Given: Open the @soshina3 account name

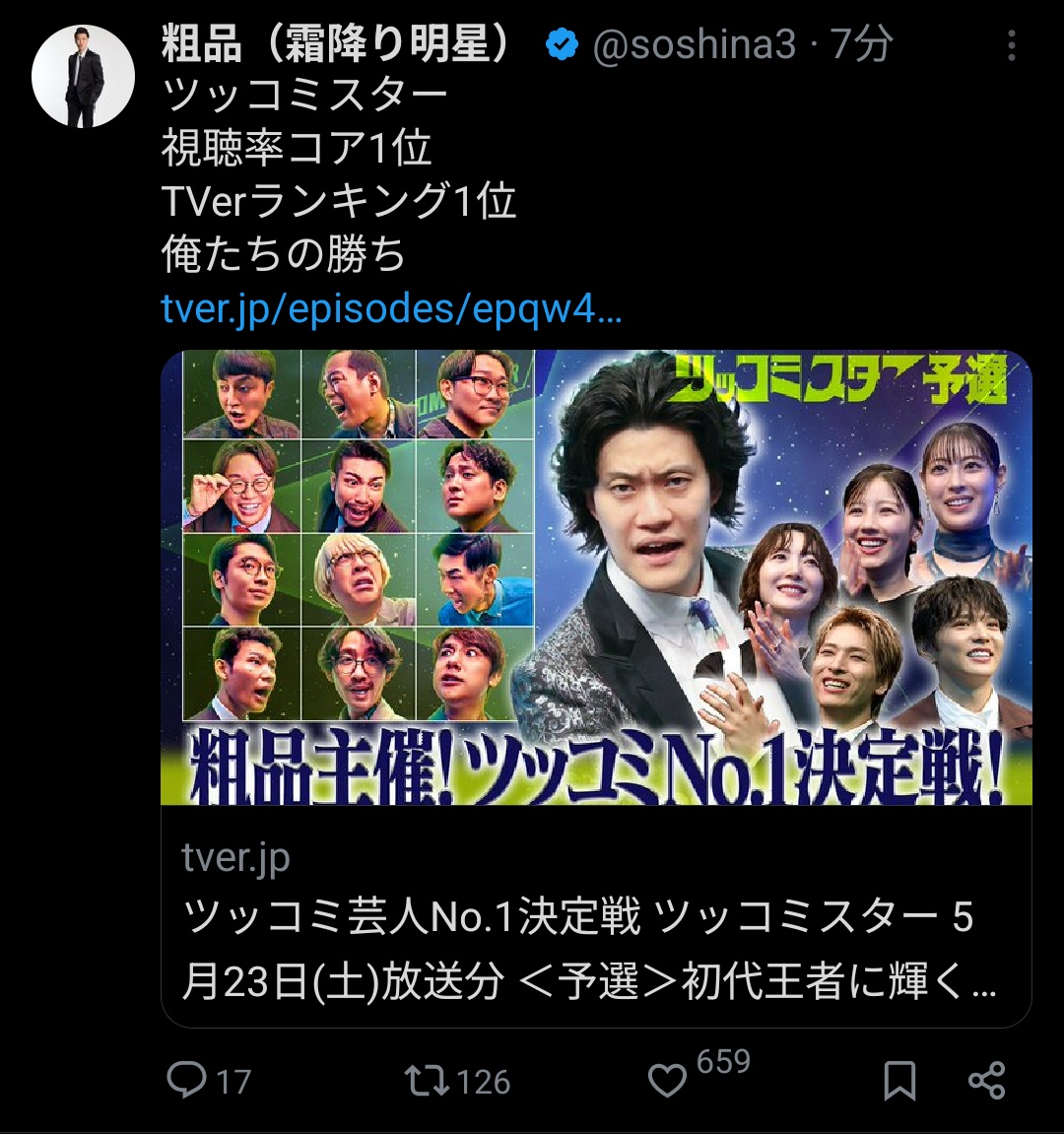Looking at the screenshot, I should tap(695, 45).
